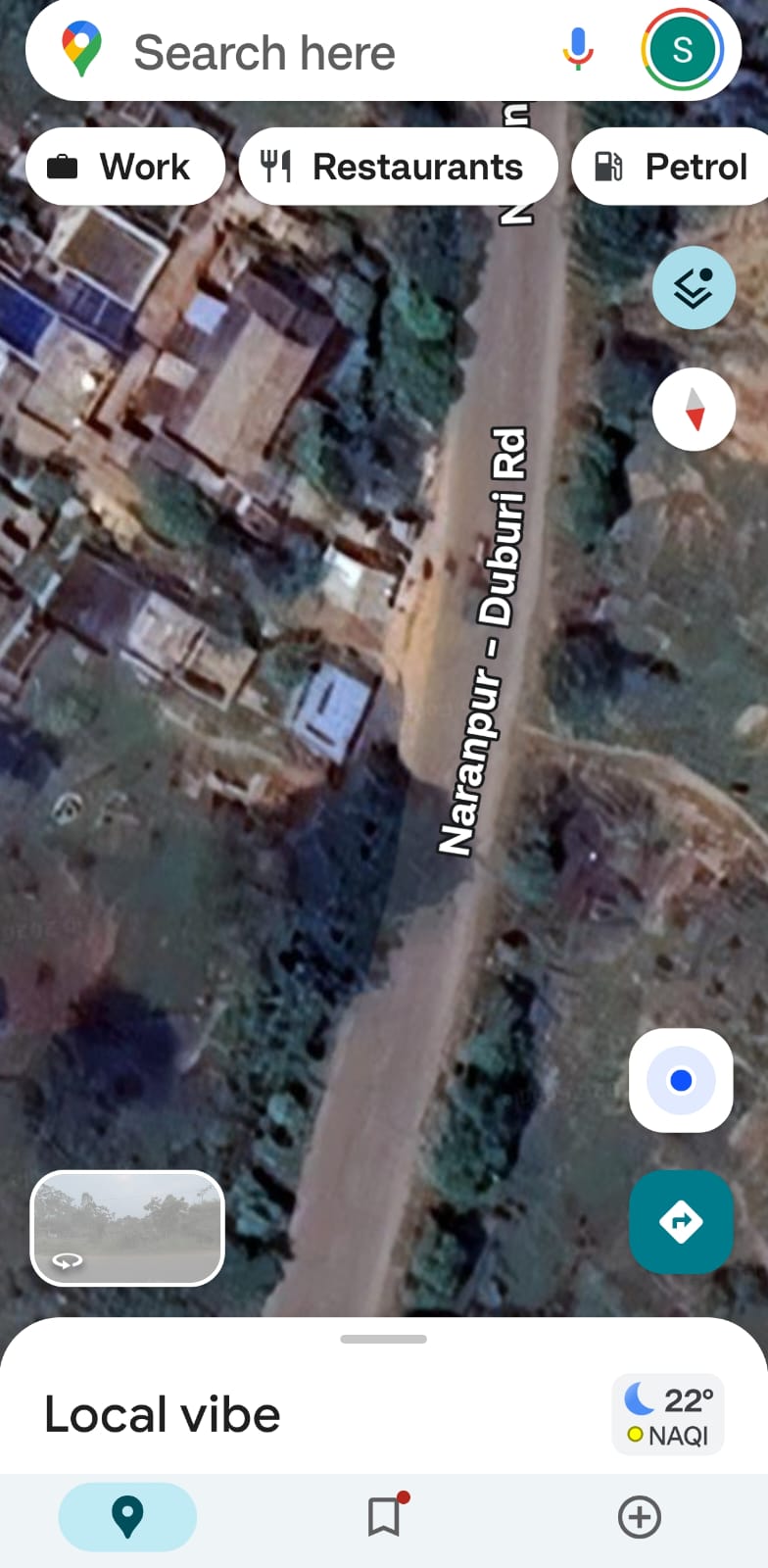Image resolution: width=768 pixels, height=1568 pixels.
Task: Switch to the Explore tab
Action: pos(127,1517)
